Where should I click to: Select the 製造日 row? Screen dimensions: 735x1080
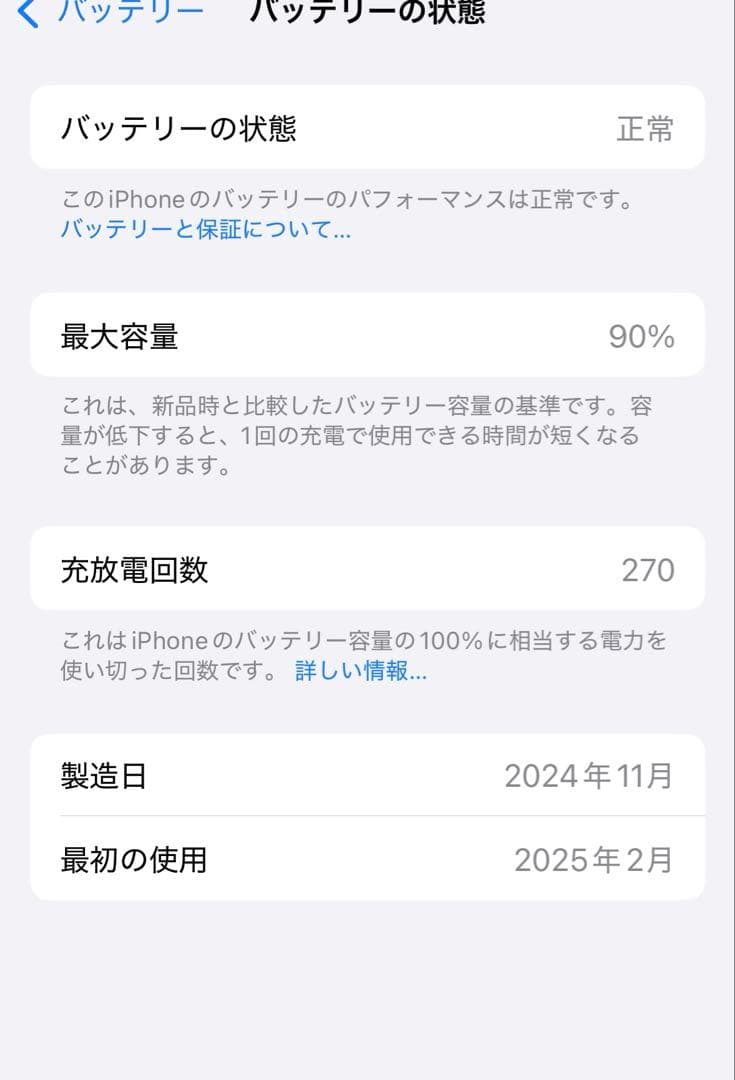point(367,776)
